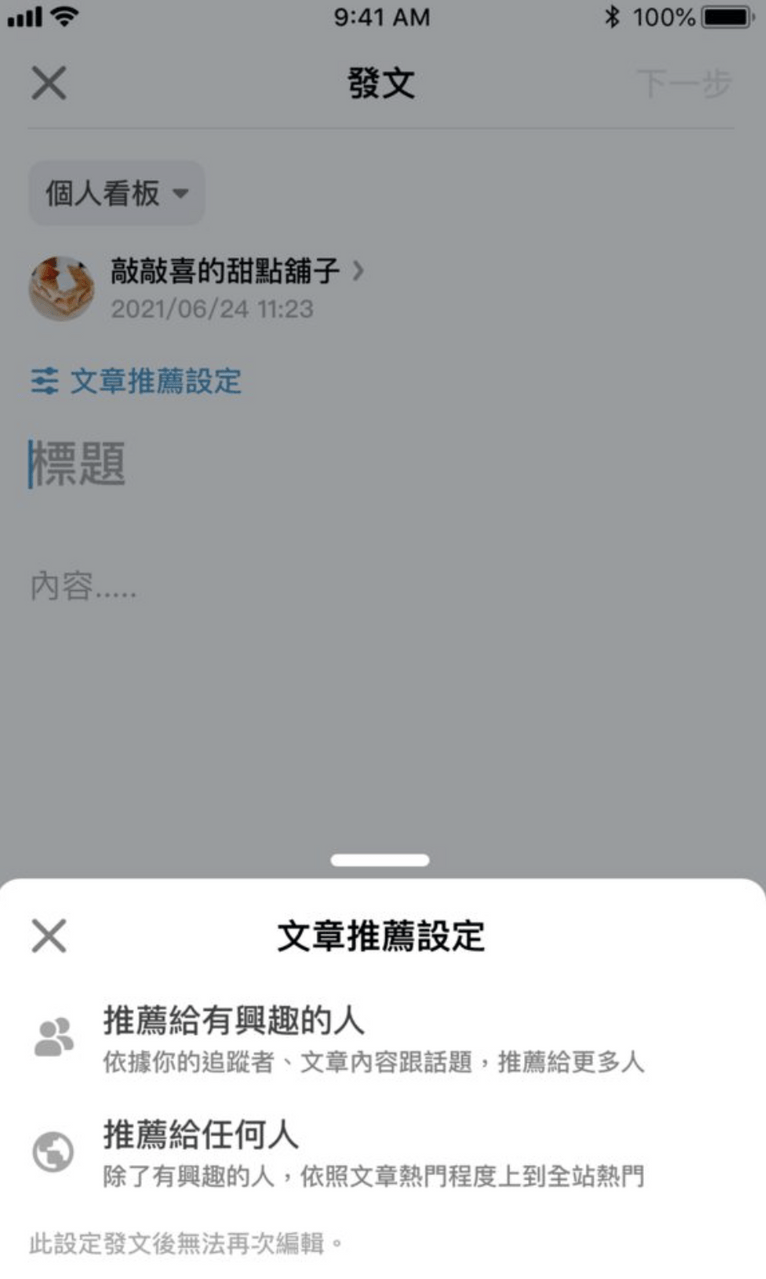766x1279 pixels.
Task: Tap the sheet drag handle
Action: tap(381, 860)
